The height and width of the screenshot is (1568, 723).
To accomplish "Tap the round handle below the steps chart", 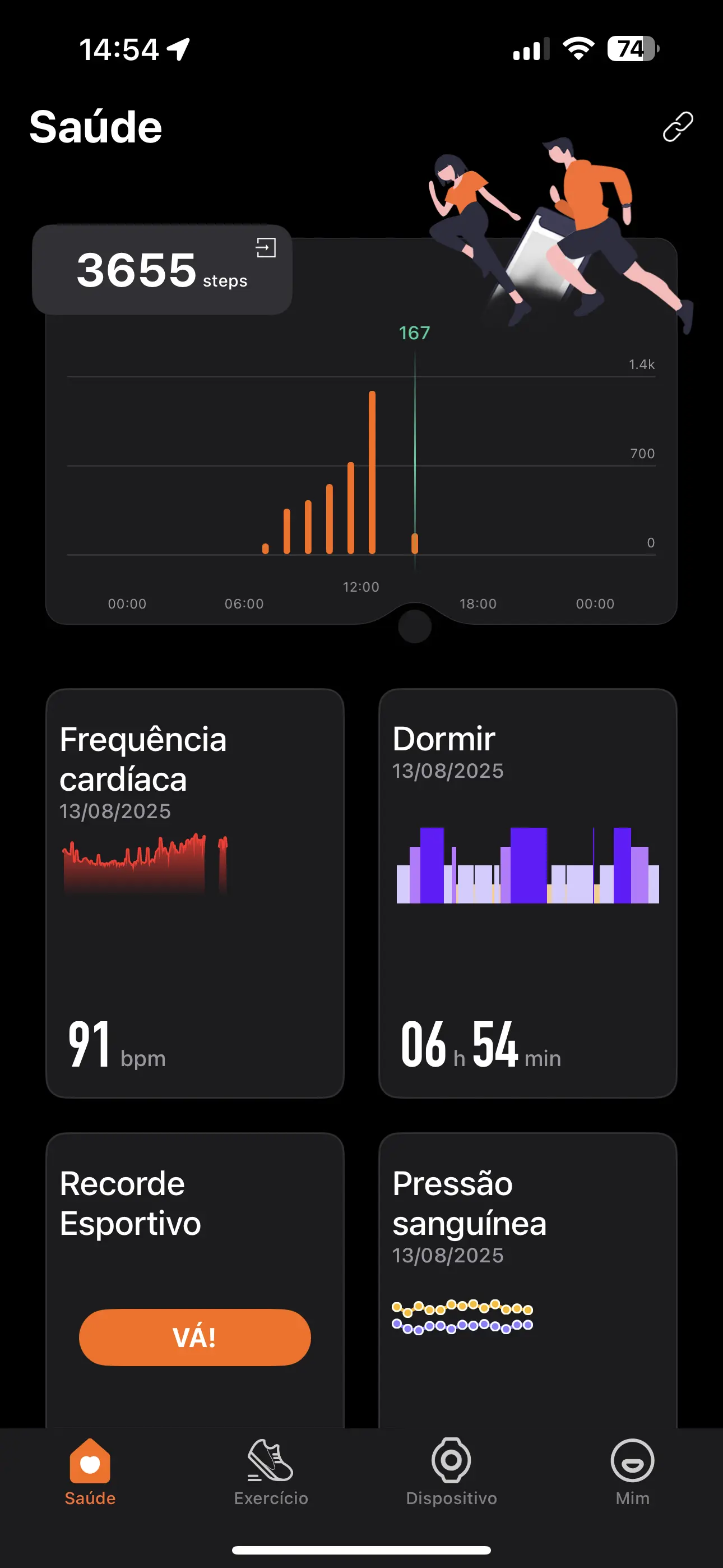I will coord(414,626).
